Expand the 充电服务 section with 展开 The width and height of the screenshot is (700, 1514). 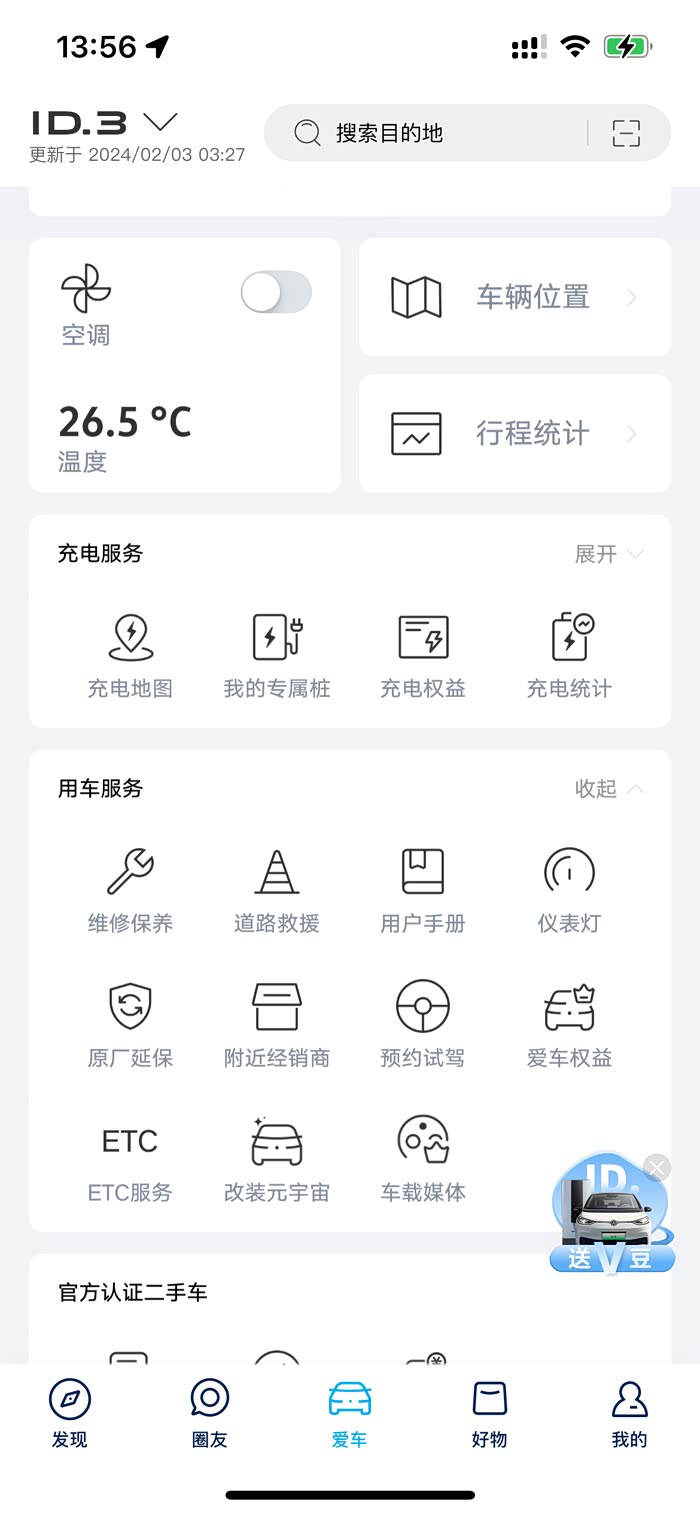608,554
